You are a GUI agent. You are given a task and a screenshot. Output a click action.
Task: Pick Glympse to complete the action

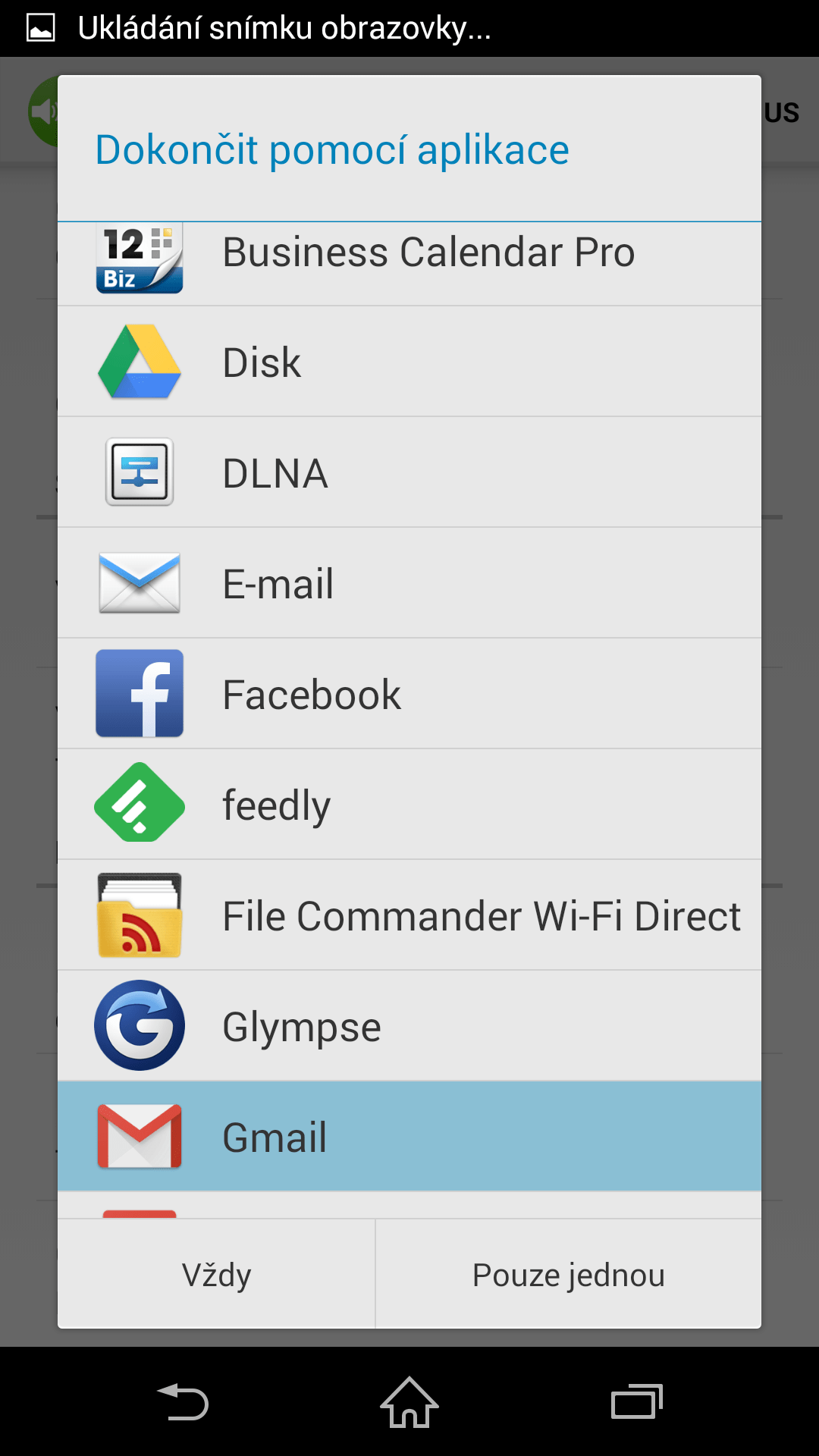coord(409,1026)
